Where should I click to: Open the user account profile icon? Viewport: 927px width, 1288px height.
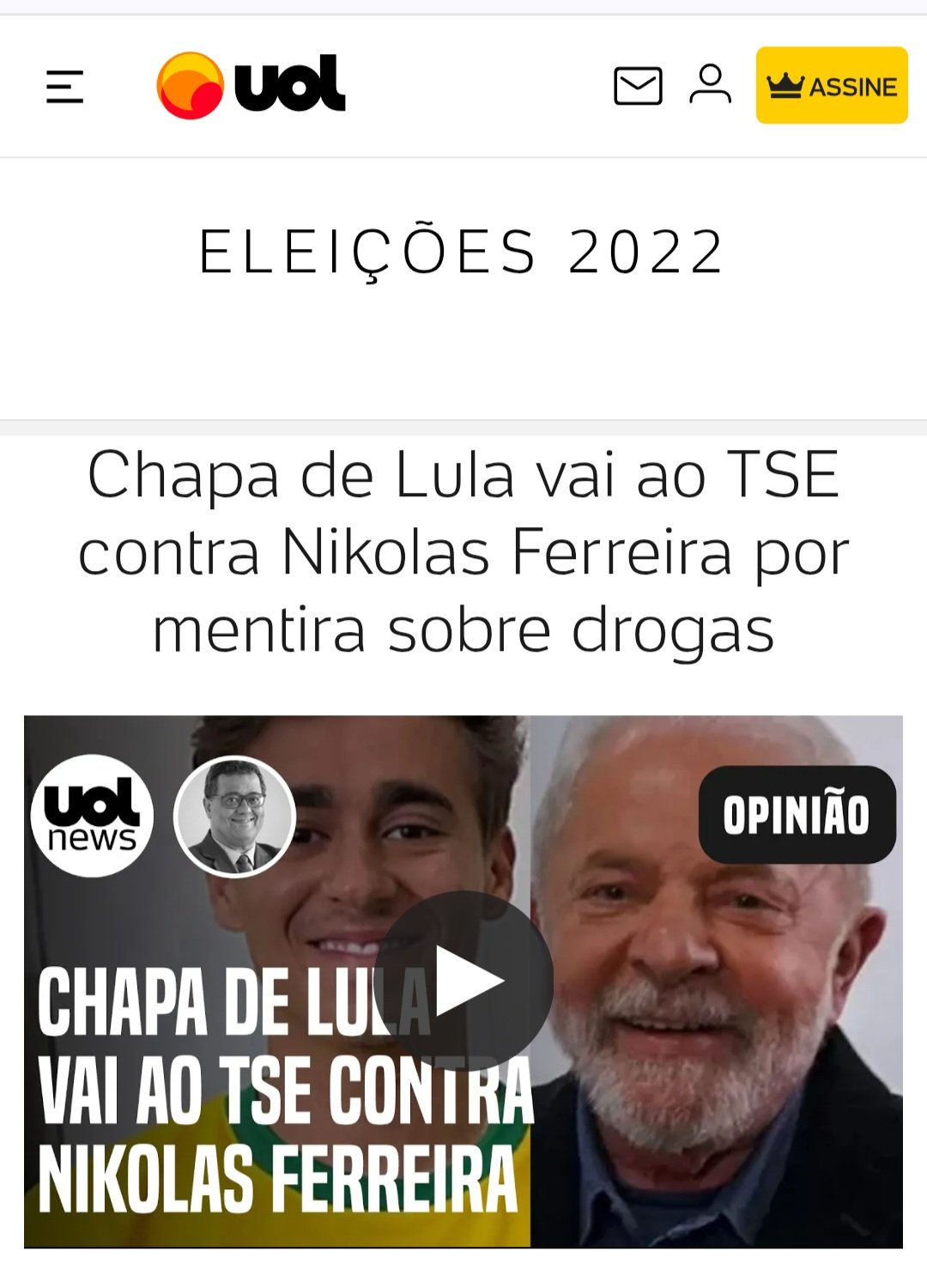click(x=710, y=84)
